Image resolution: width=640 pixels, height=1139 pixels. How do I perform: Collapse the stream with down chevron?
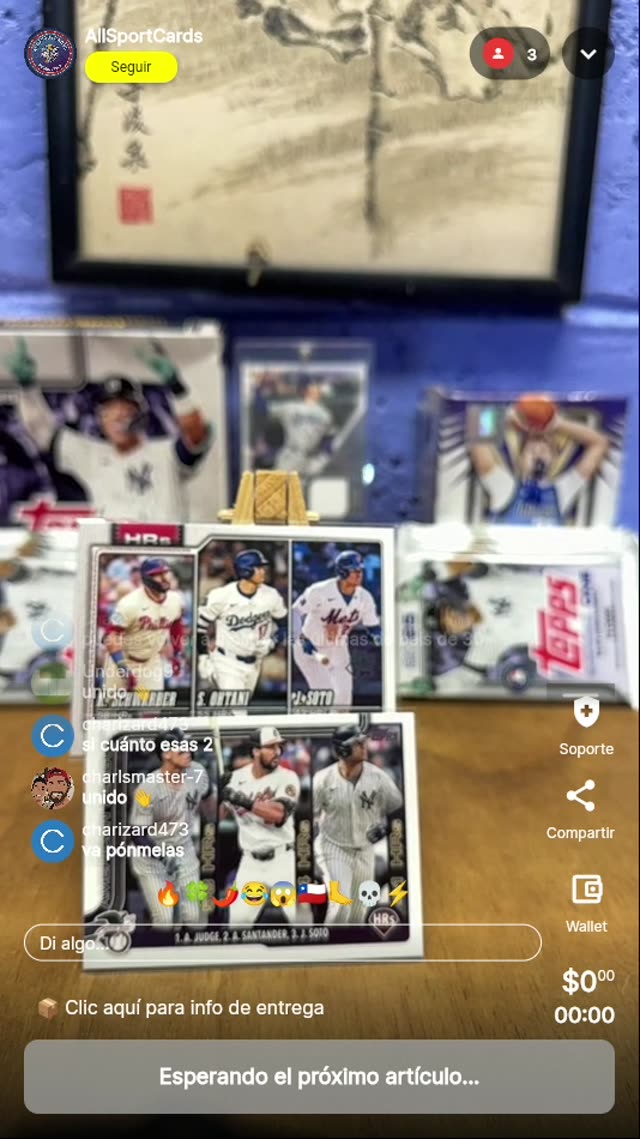(588, 54)
